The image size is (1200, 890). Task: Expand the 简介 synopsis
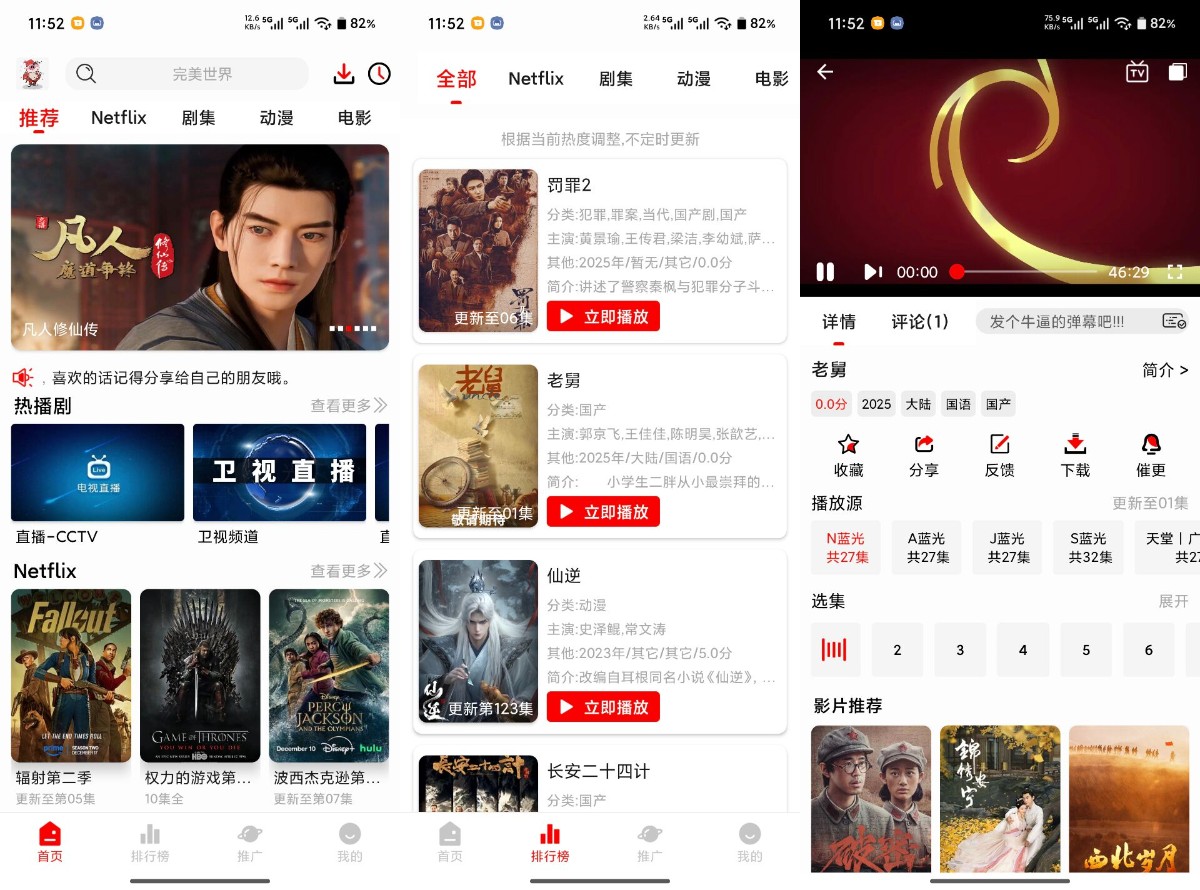point(1164,370)
